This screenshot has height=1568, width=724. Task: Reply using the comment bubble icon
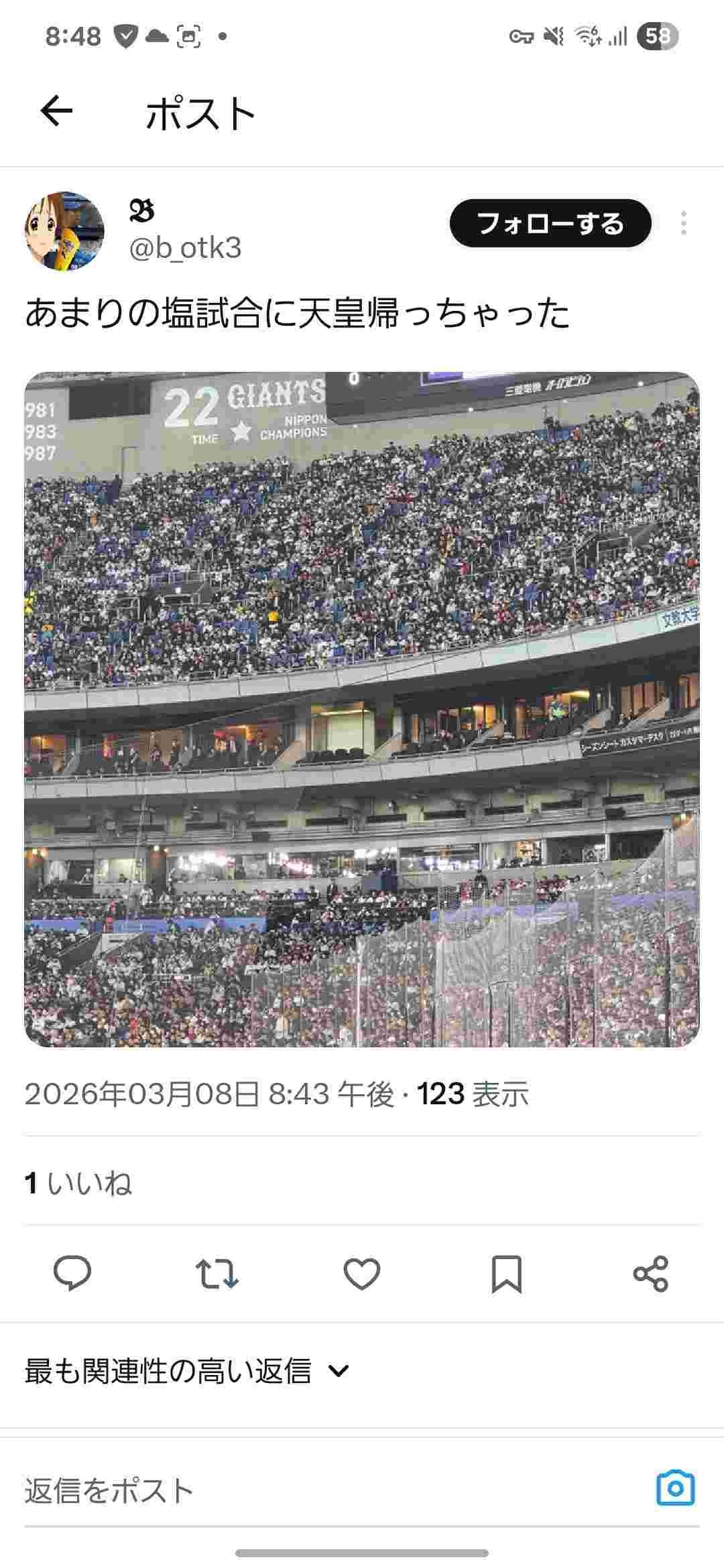click(x=72, y=1273)
